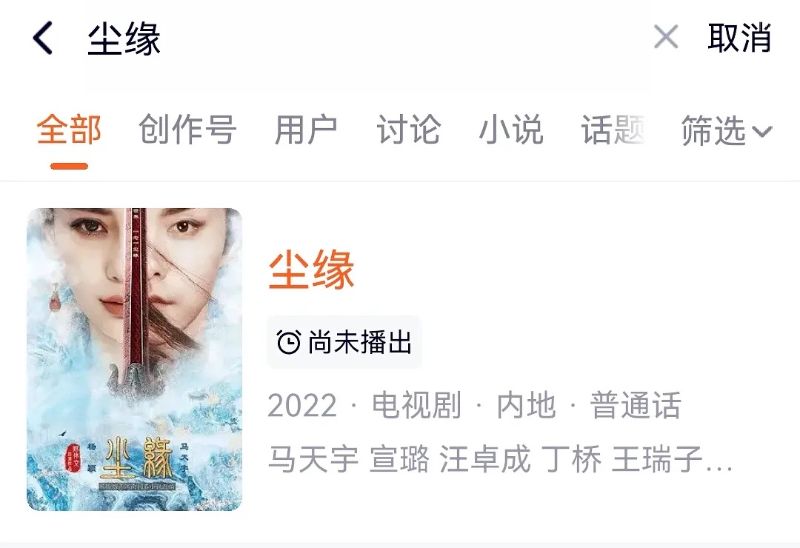This screenshot has width=800, height=548.
Task: Open the 尘缘 TV series title
Action: (x=311, y=269)
